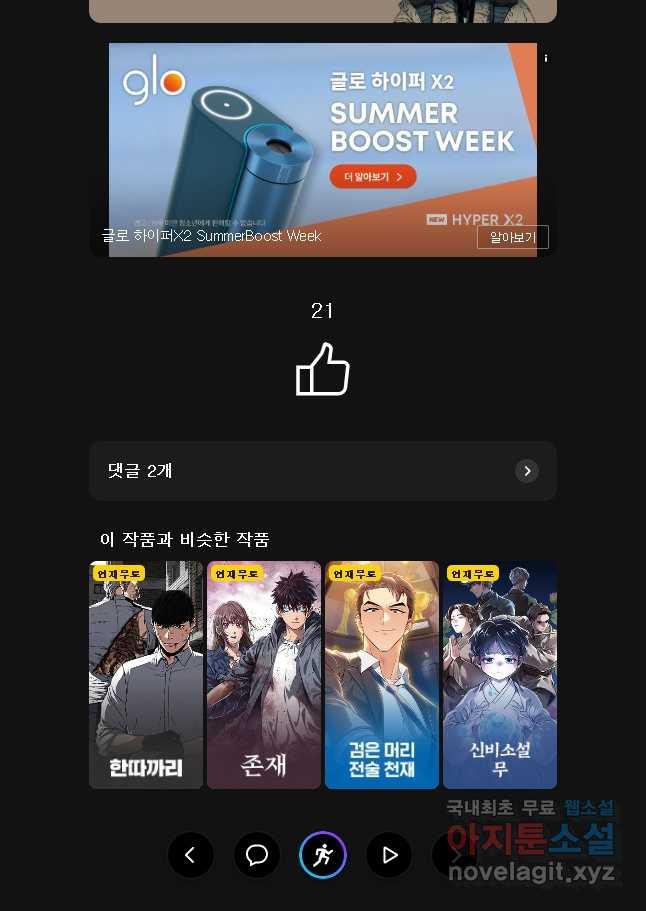Open the comment bubble in bottom bar
This screenshot has width=646, height=911.
[257, 855]
